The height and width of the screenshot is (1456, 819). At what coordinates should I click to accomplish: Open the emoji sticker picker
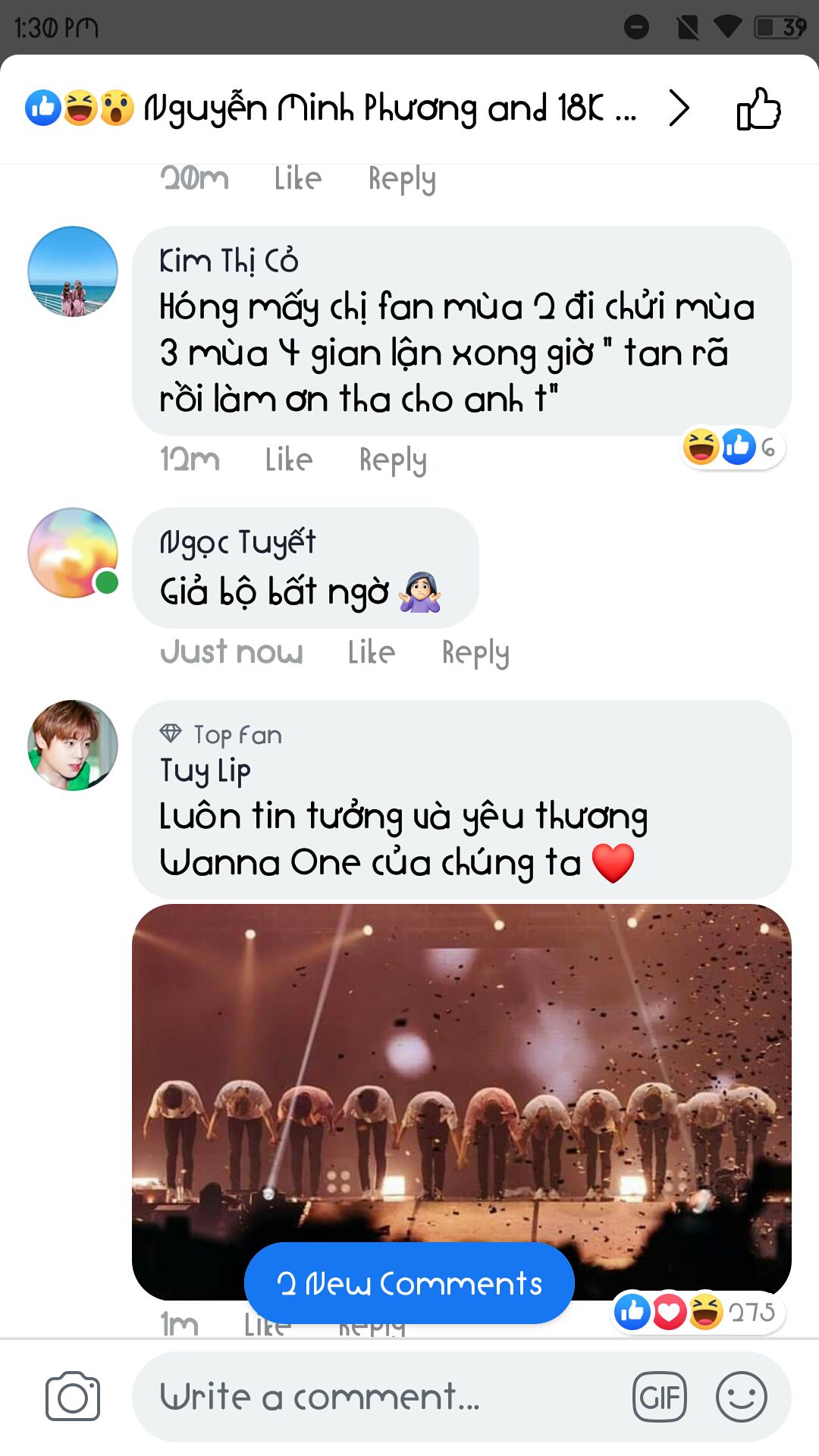[741, 1396]
